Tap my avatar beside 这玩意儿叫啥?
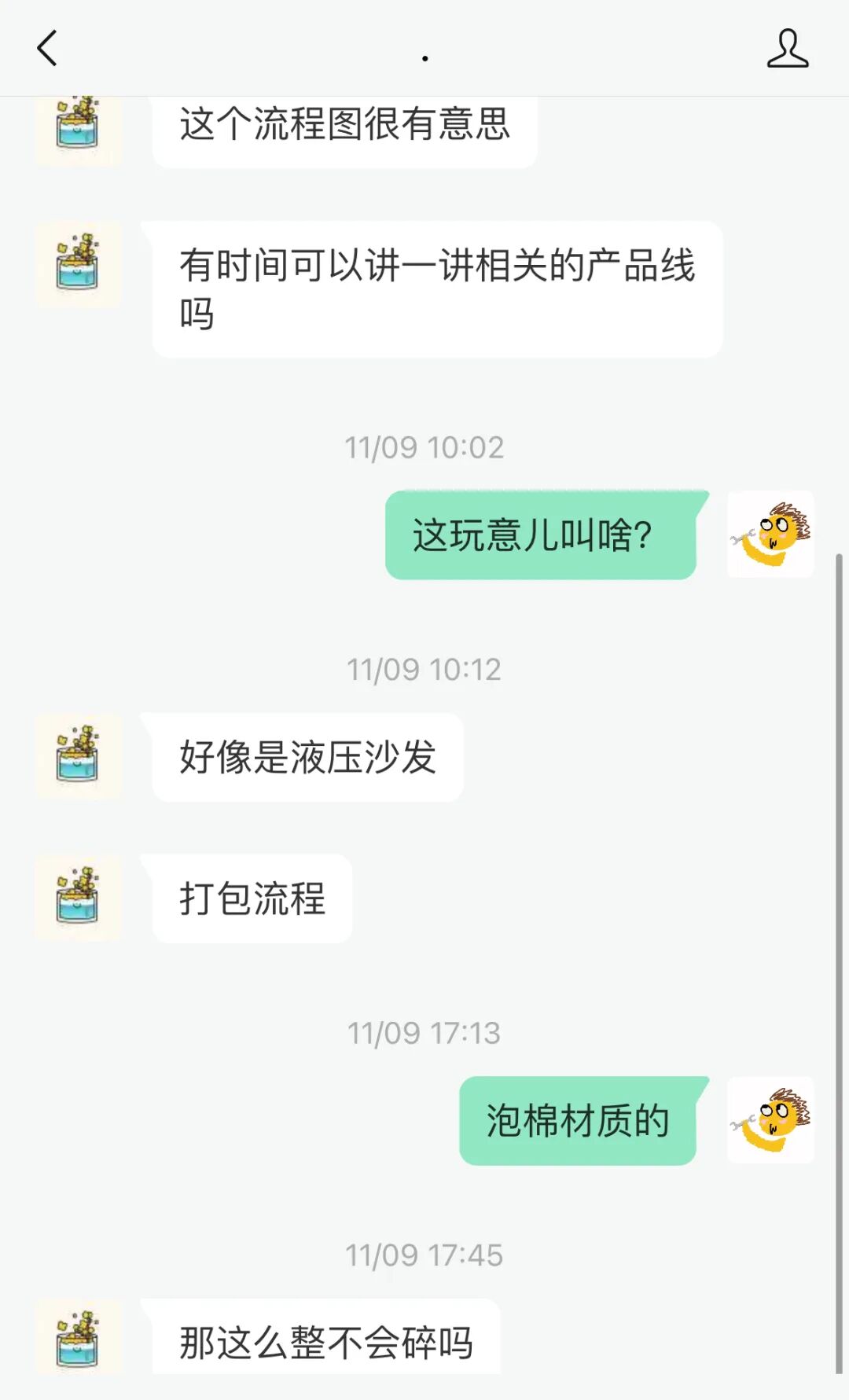This screenshot has width=849, height=1400. click(770, 535)
